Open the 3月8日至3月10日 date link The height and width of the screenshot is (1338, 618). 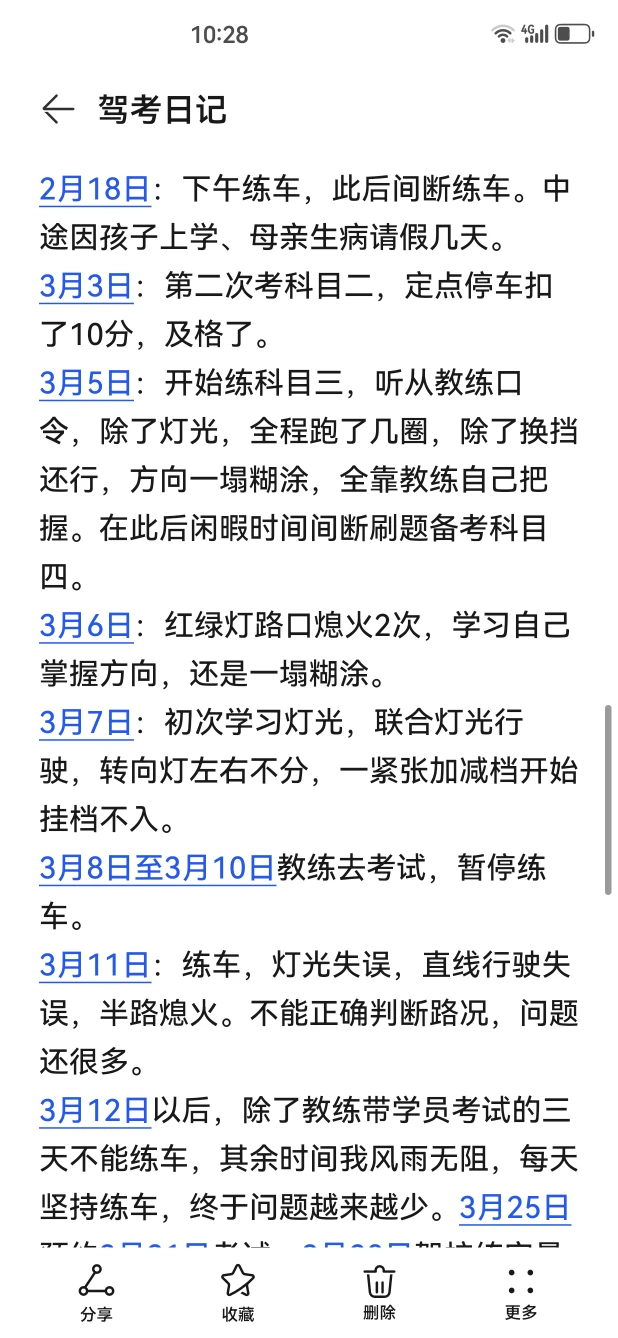(157, 868)
